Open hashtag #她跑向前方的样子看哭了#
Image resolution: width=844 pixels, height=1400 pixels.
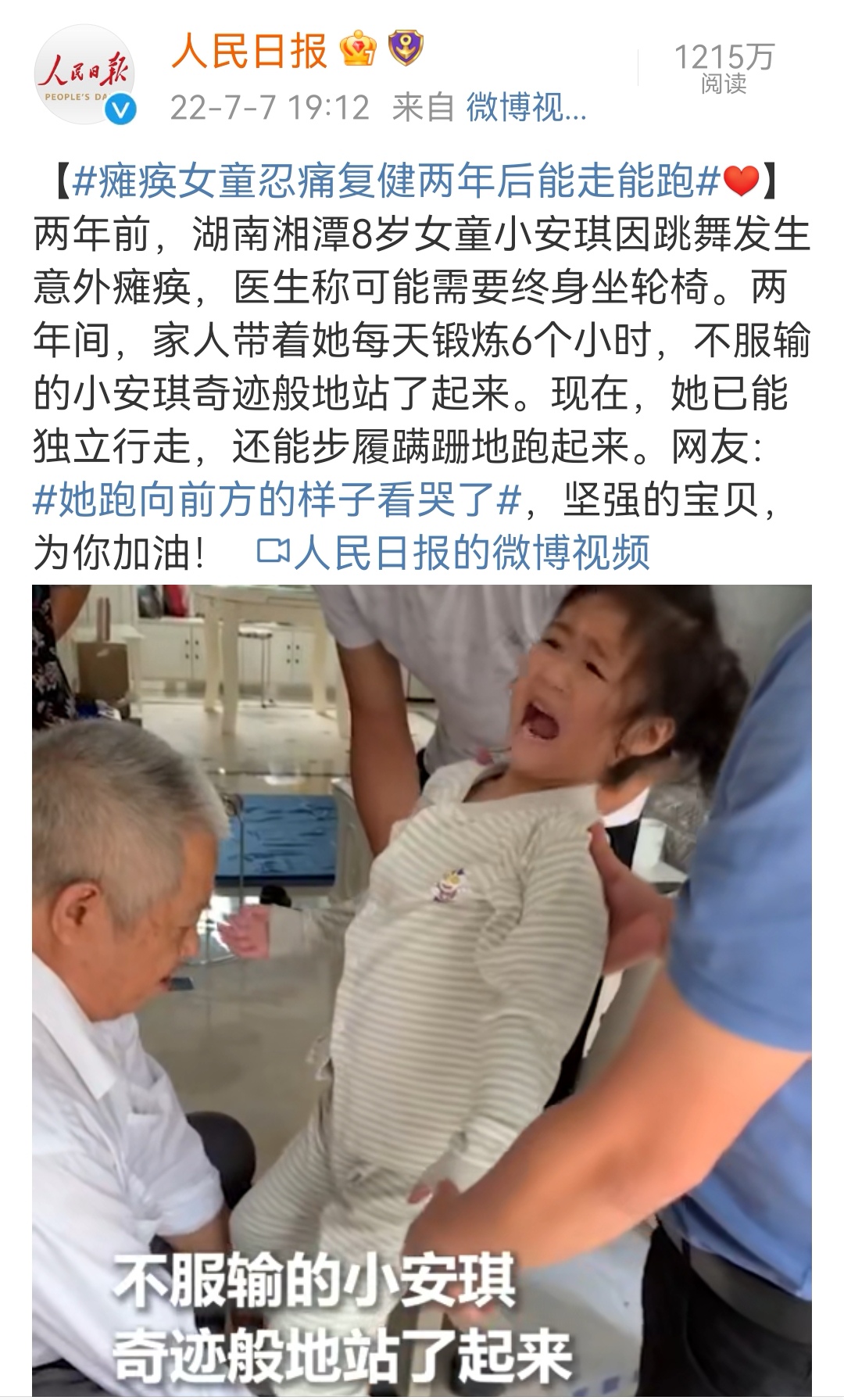point(277,500)
